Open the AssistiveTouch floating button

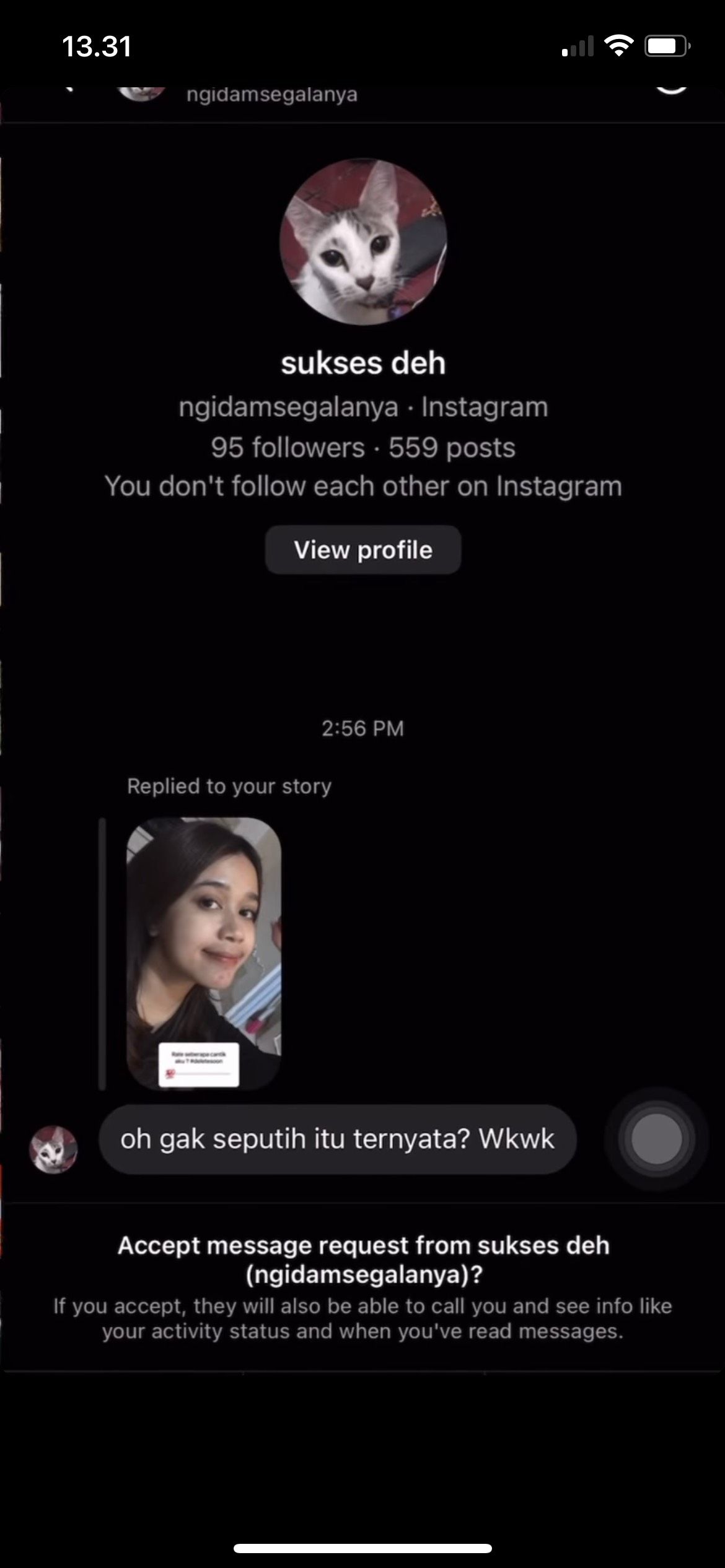tap(656, 1138)
